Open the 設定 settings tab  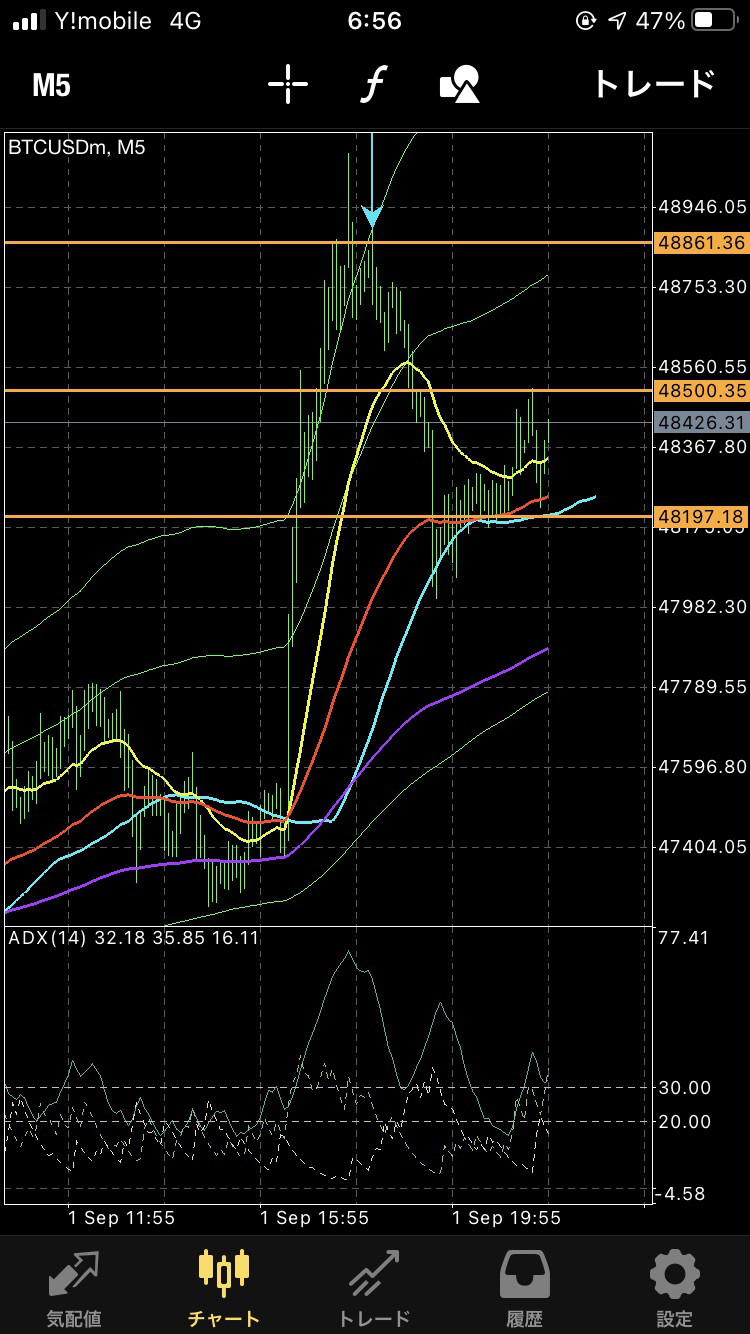point(674,1287)
